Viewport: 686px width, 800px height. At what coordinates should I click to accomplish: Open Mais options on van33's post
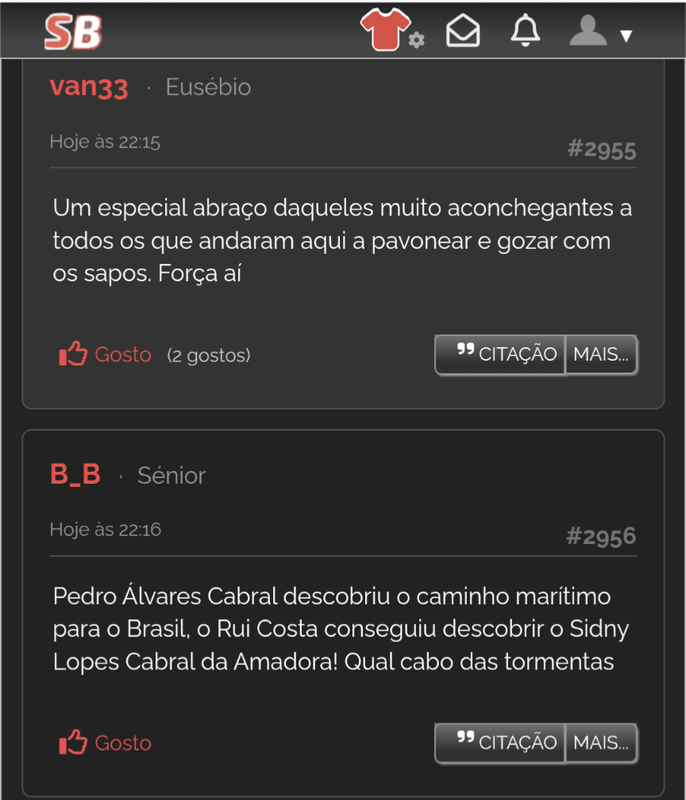pos(601,354)
